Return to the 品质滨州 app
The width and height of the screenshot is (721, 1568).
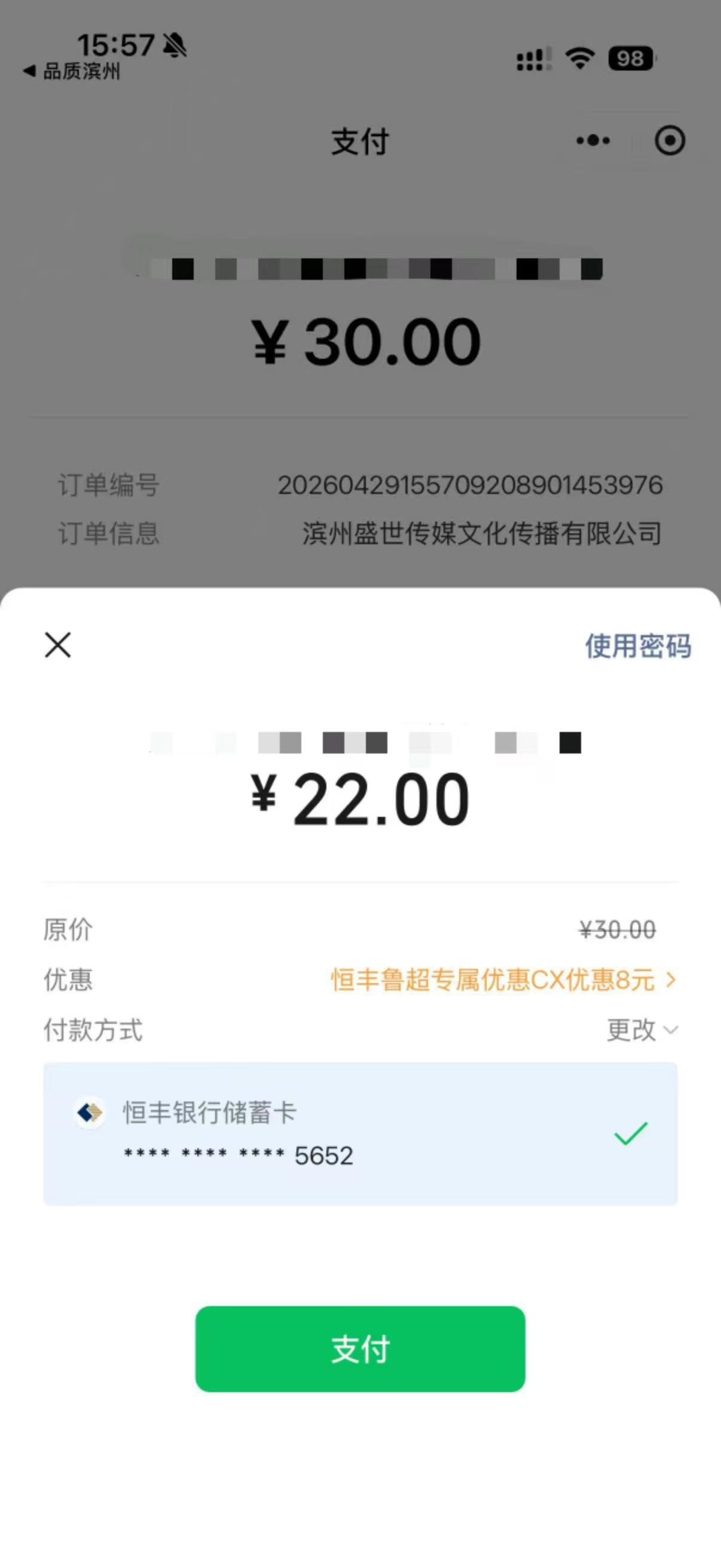pos(71,72)
